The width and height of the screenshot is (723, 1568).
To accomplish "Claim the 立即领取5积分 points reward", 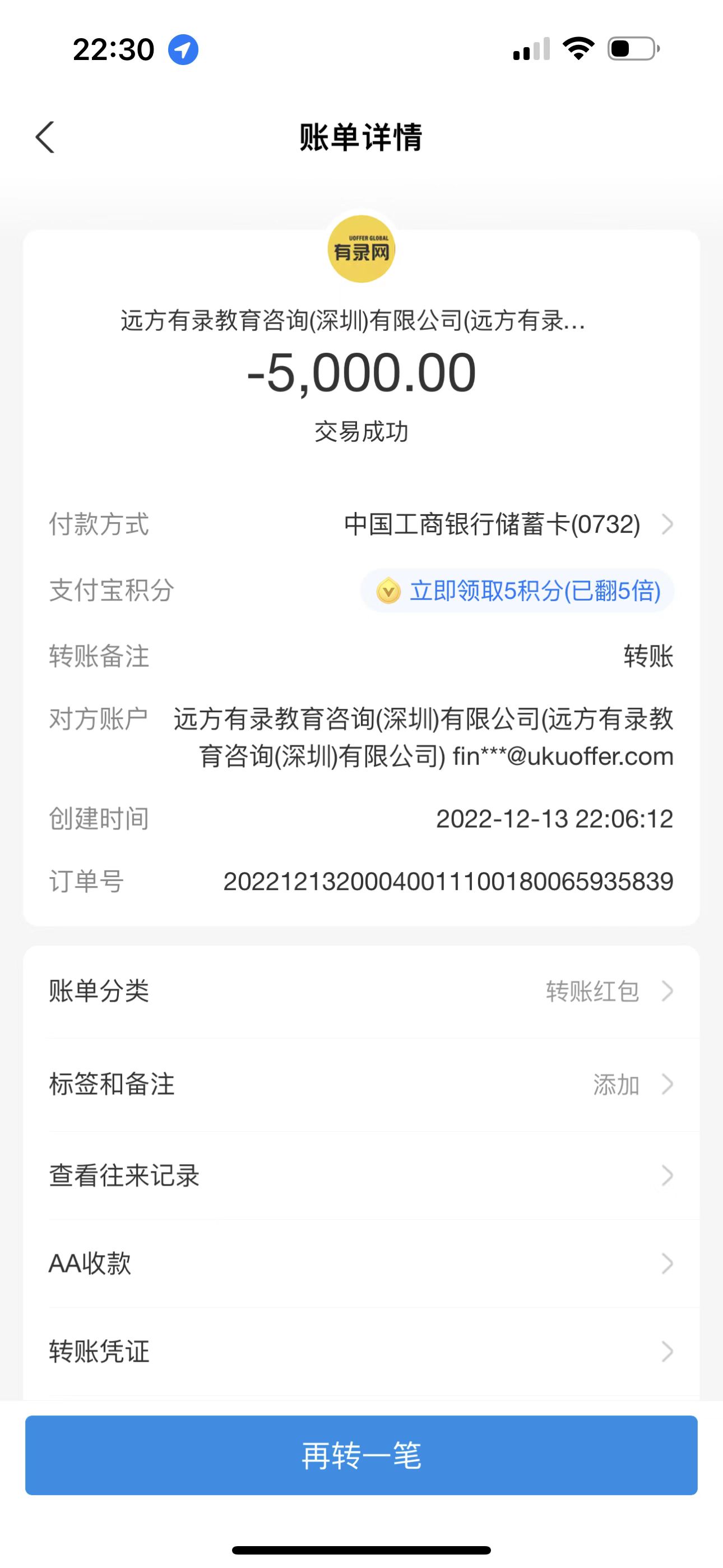I will coord(517,591).
